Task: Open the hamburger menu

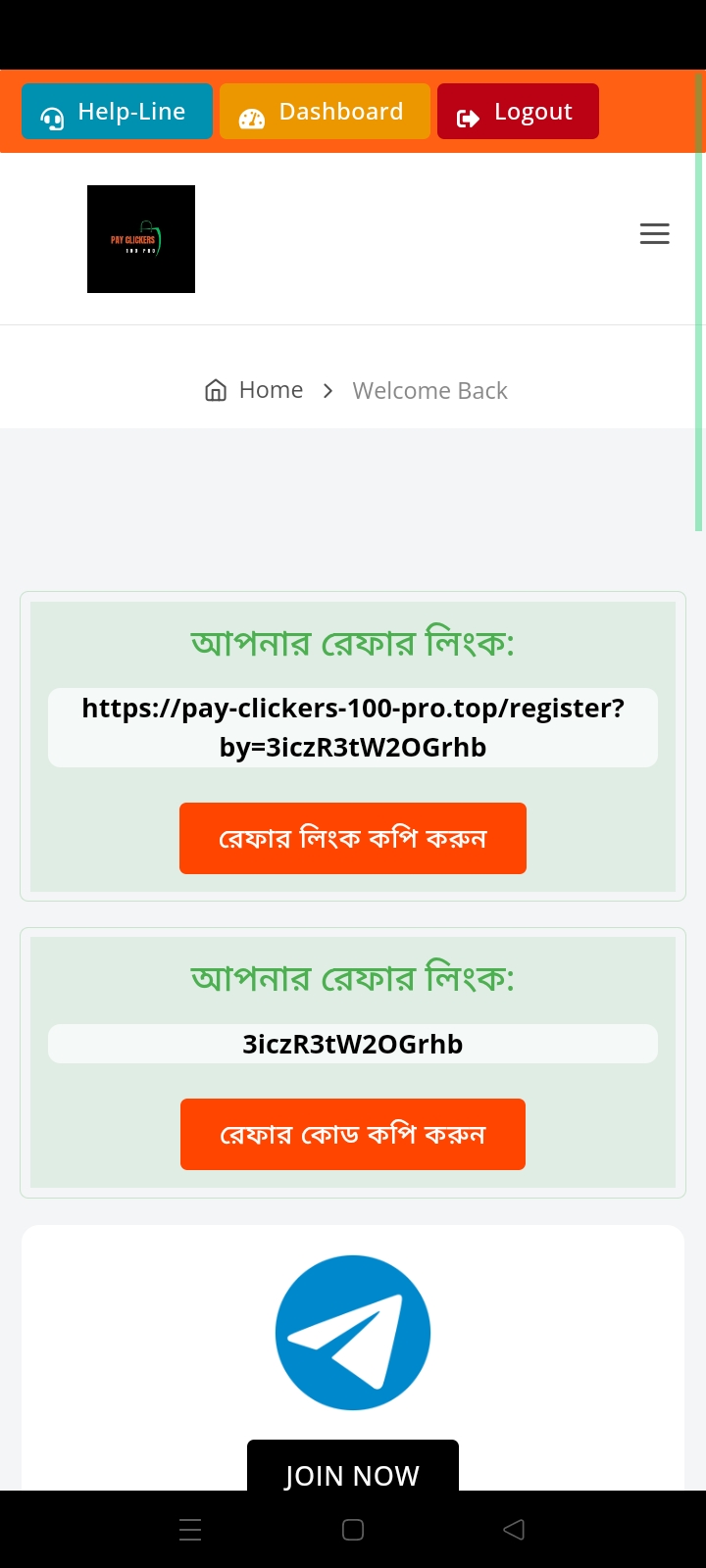Action: pyautogui.click(x=655, y=233)
